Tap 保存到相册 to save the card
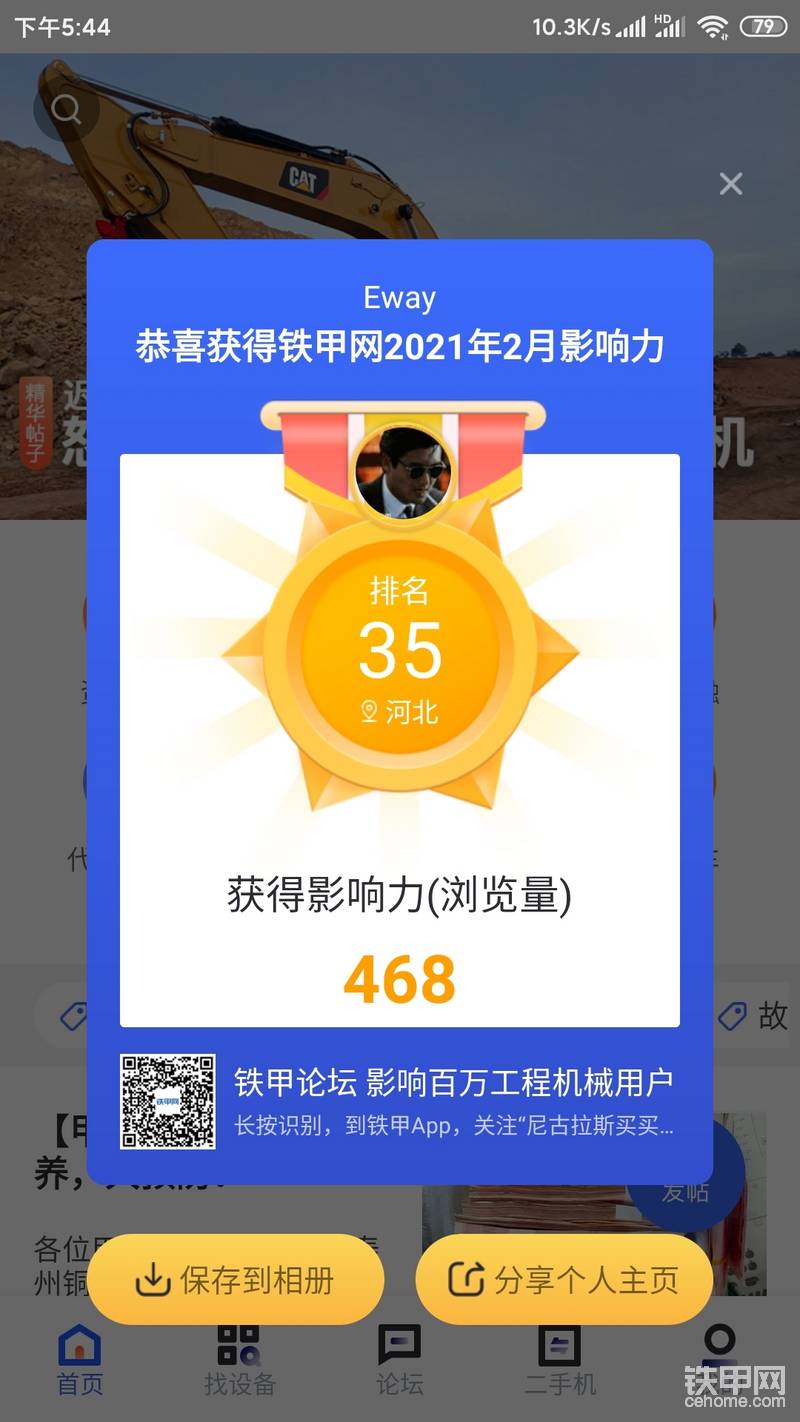 coord(236,1279)
